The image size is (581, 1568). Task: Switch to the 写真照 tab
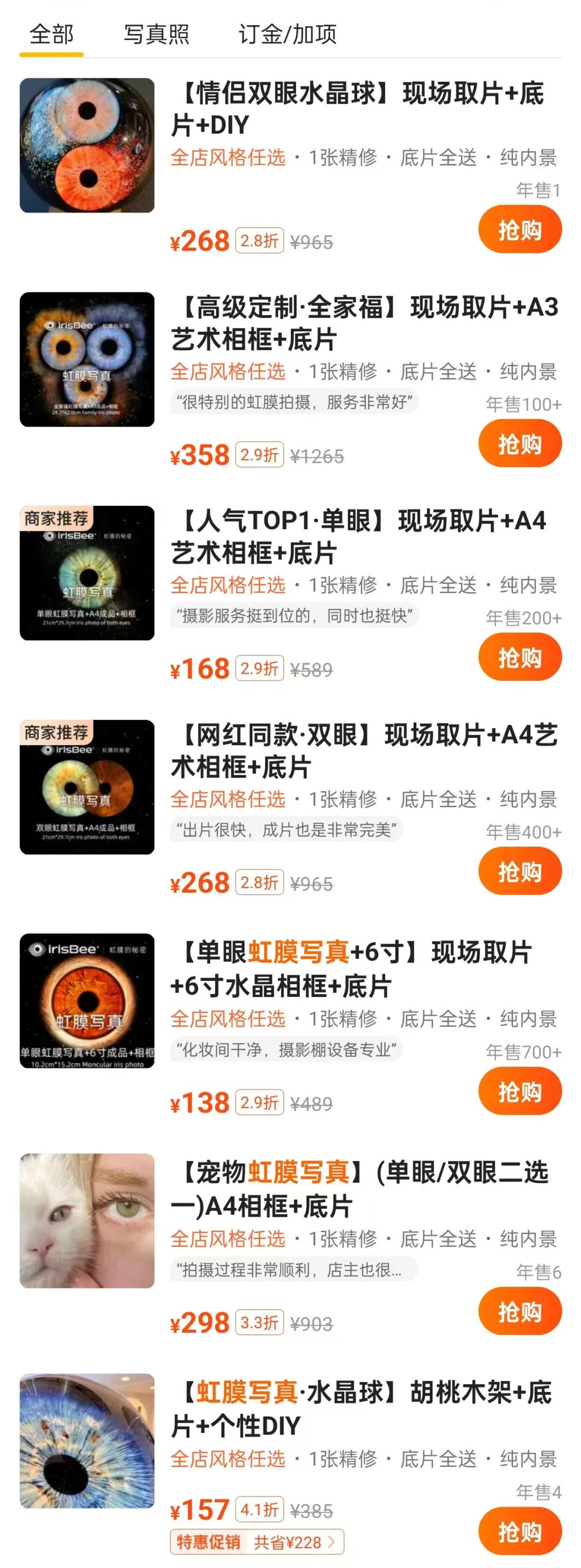[x=157, y=34]
